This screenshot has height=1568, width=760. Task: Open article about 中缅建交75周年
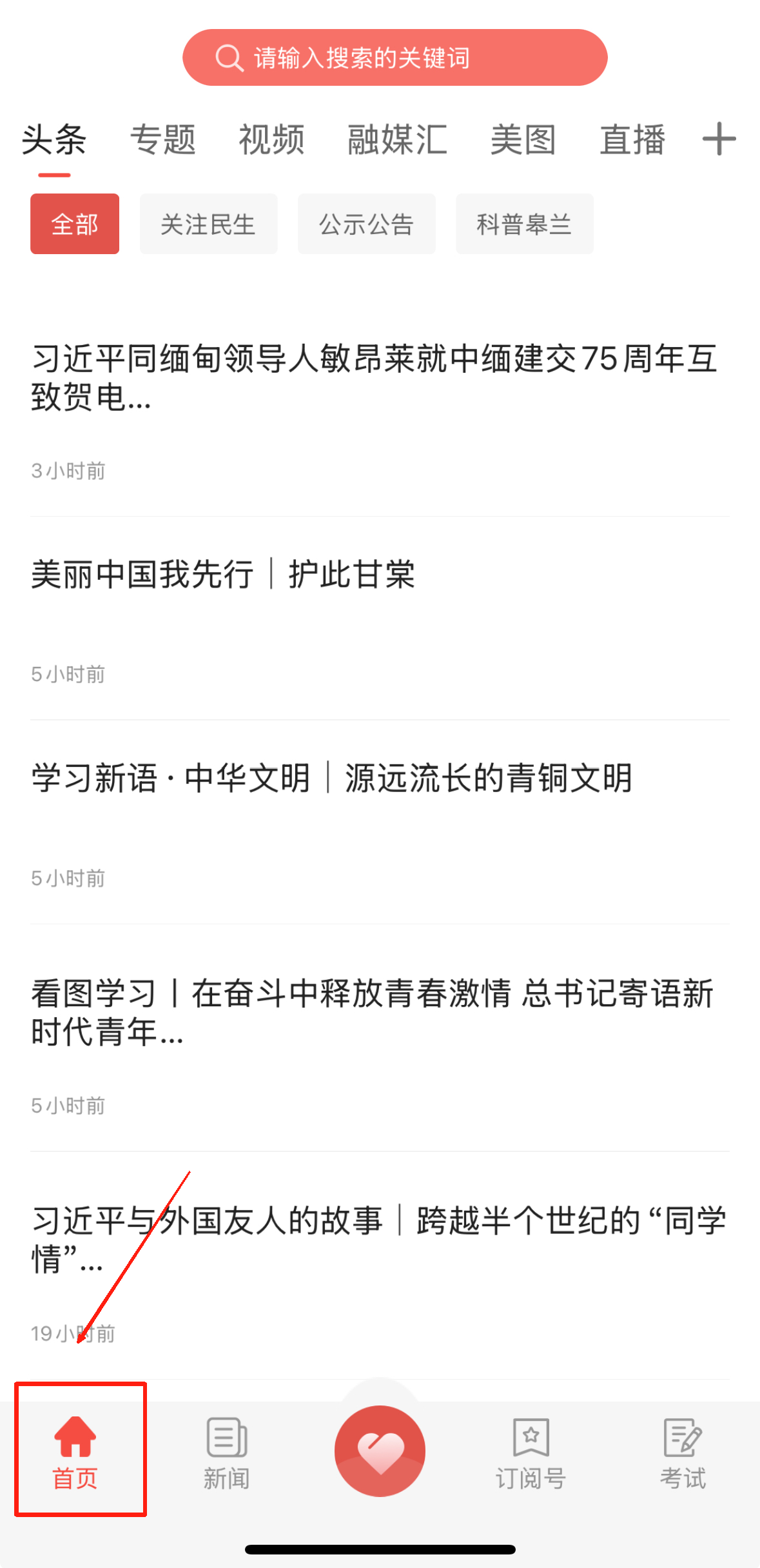tap(374, 377)
